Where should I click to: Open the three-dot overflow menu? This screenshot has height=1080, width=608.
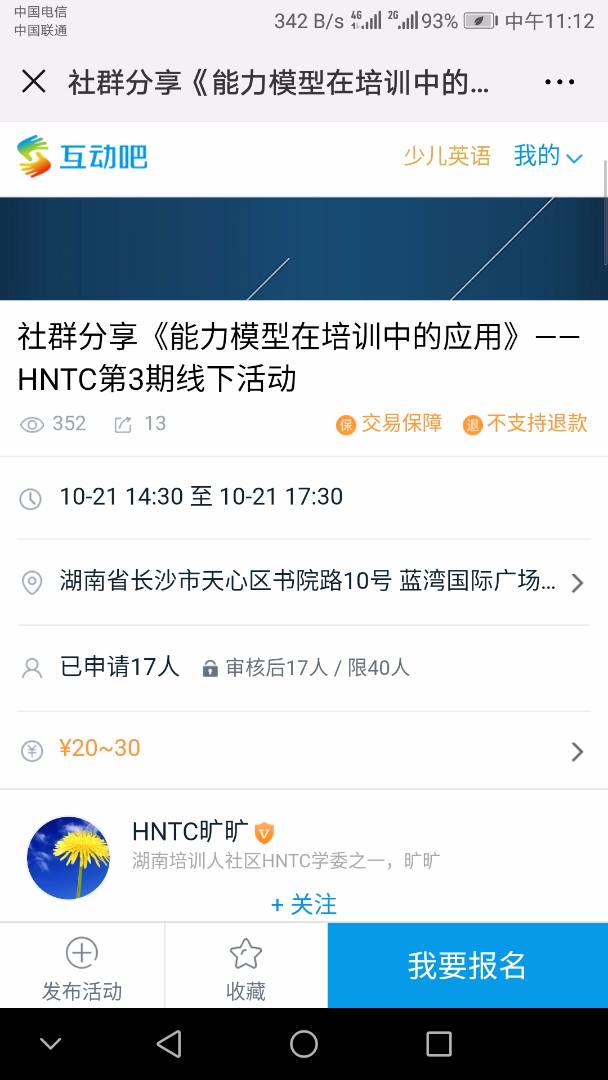(559, 82)
